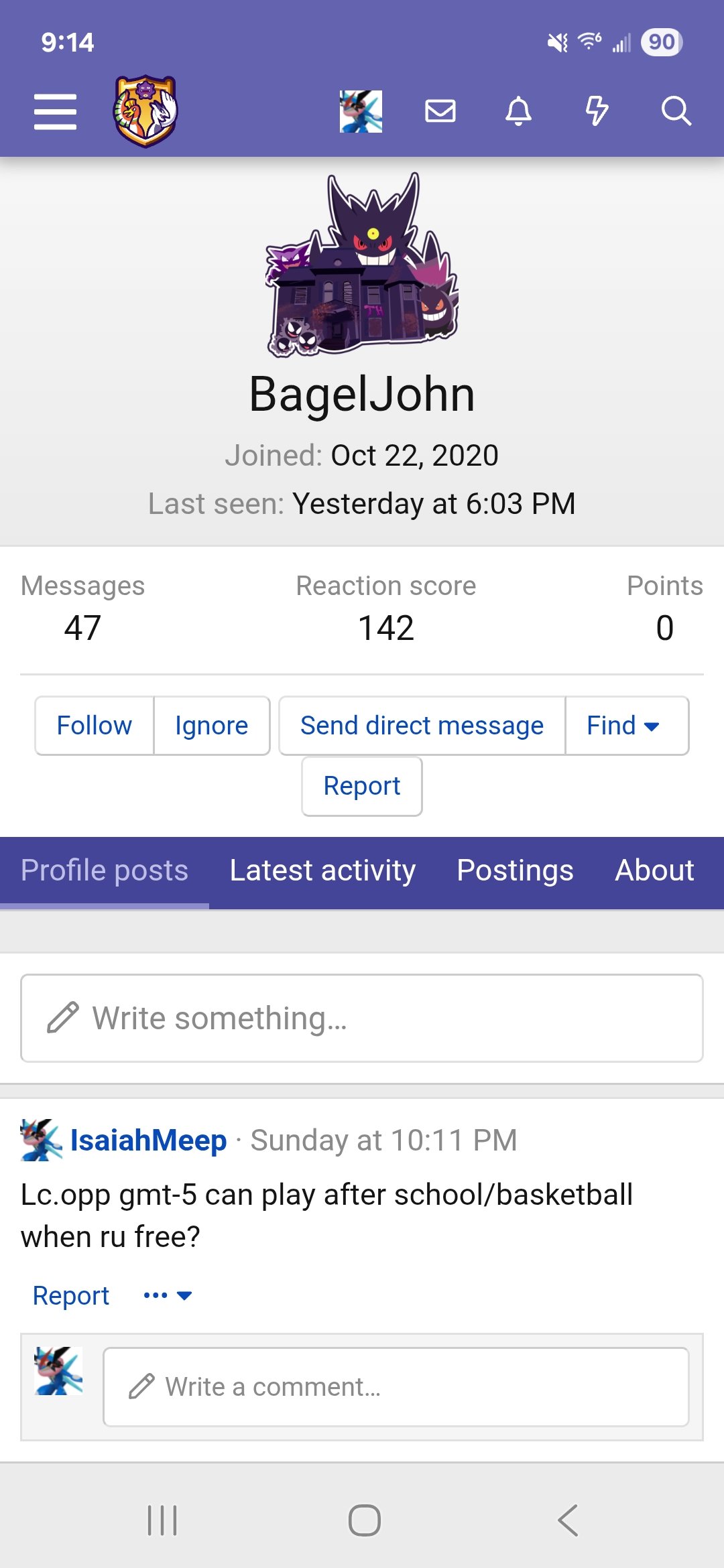Send direct message to BagelJohn
724x1568 pixels.
(422, 726)
